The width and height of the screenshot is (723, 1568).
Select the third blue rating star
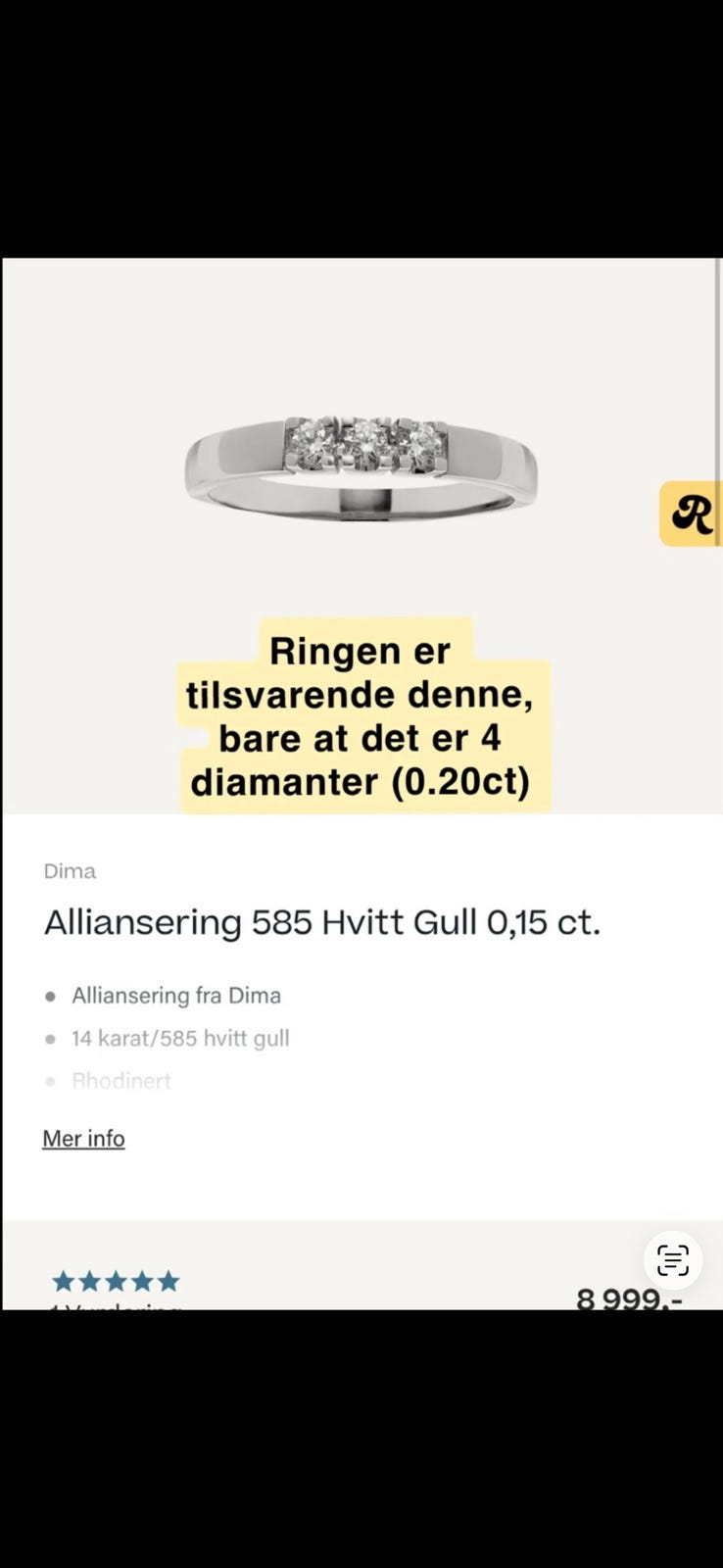click(x=115, y=1280)
